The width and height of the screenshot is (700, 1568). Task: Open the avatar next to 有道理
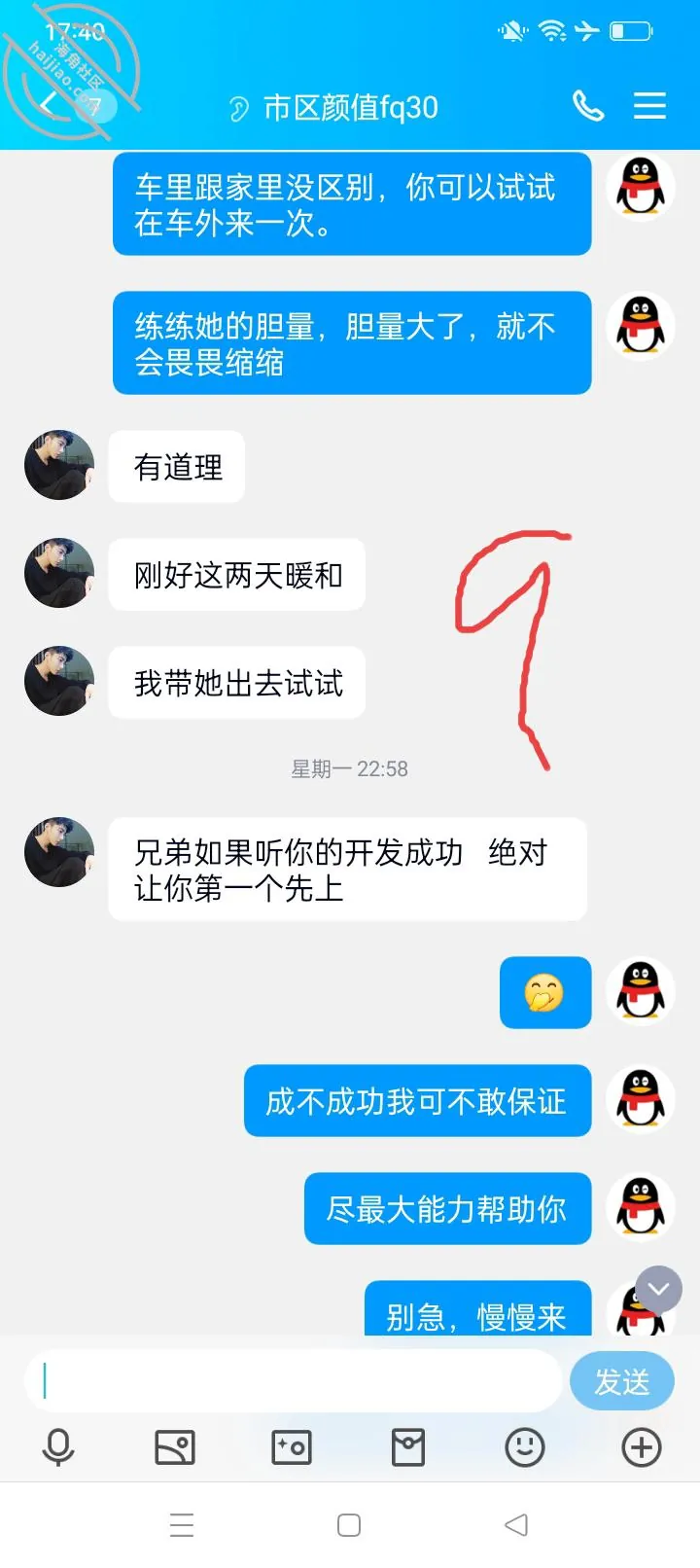point(59,466)
